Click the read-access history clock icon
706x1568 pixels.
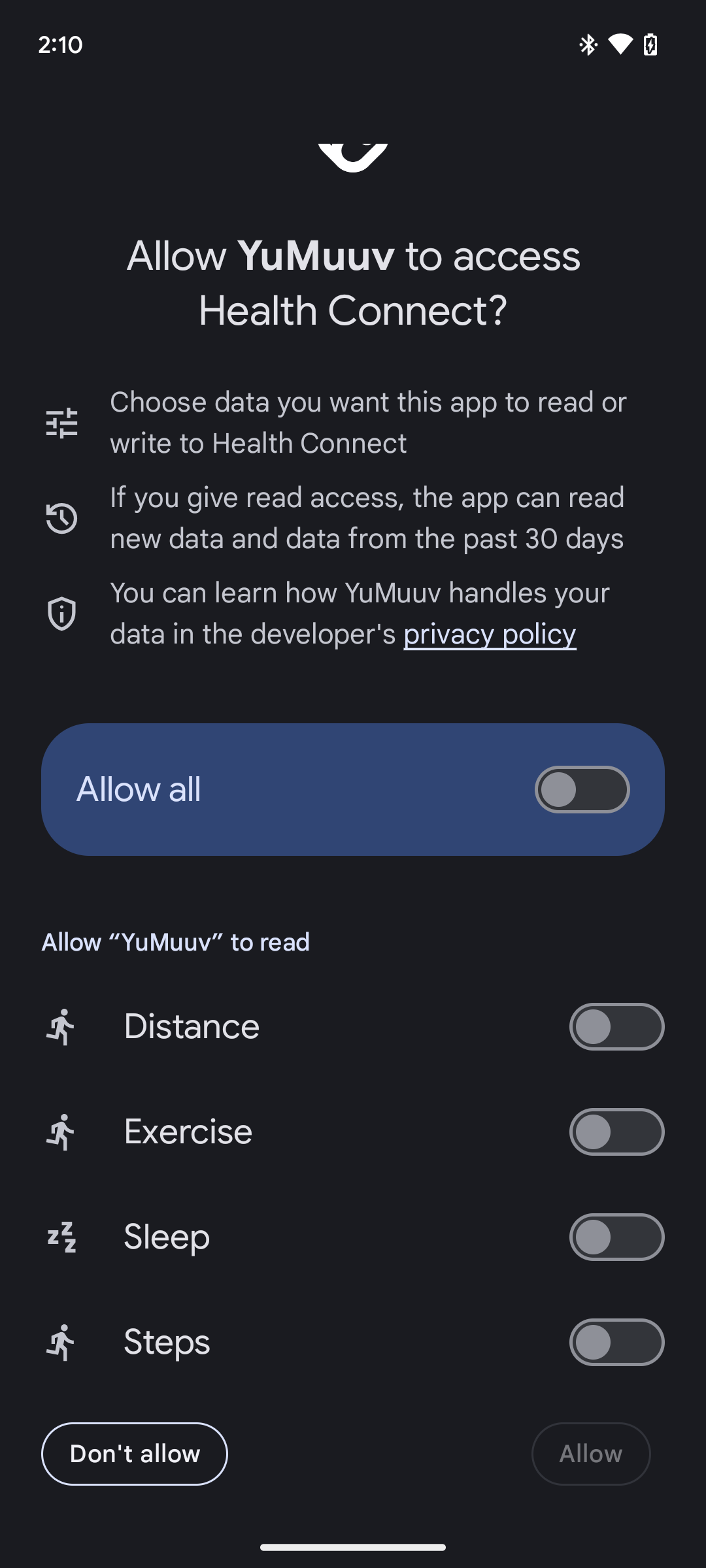[x=61, y=518]
